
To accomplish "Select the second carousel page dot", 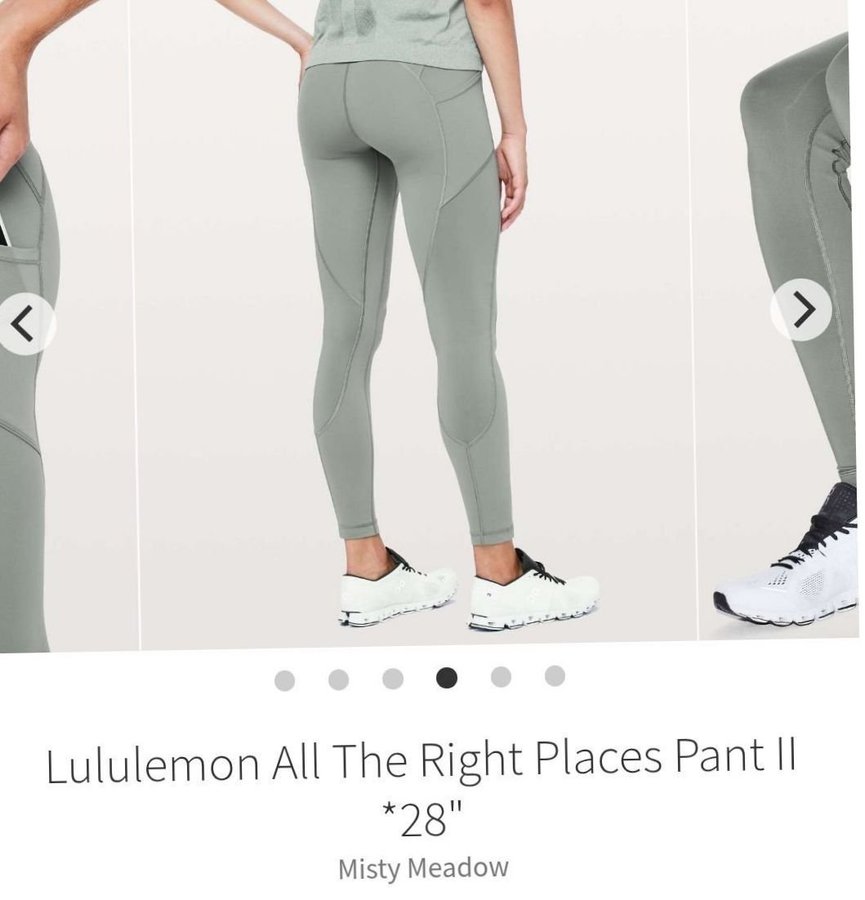I will [x=339, y=680].
